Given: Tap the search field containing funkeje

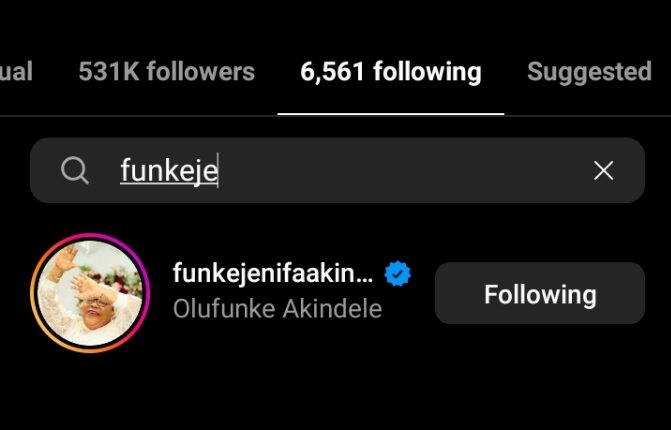Looking at the screenshot, I should coord(330,171).
